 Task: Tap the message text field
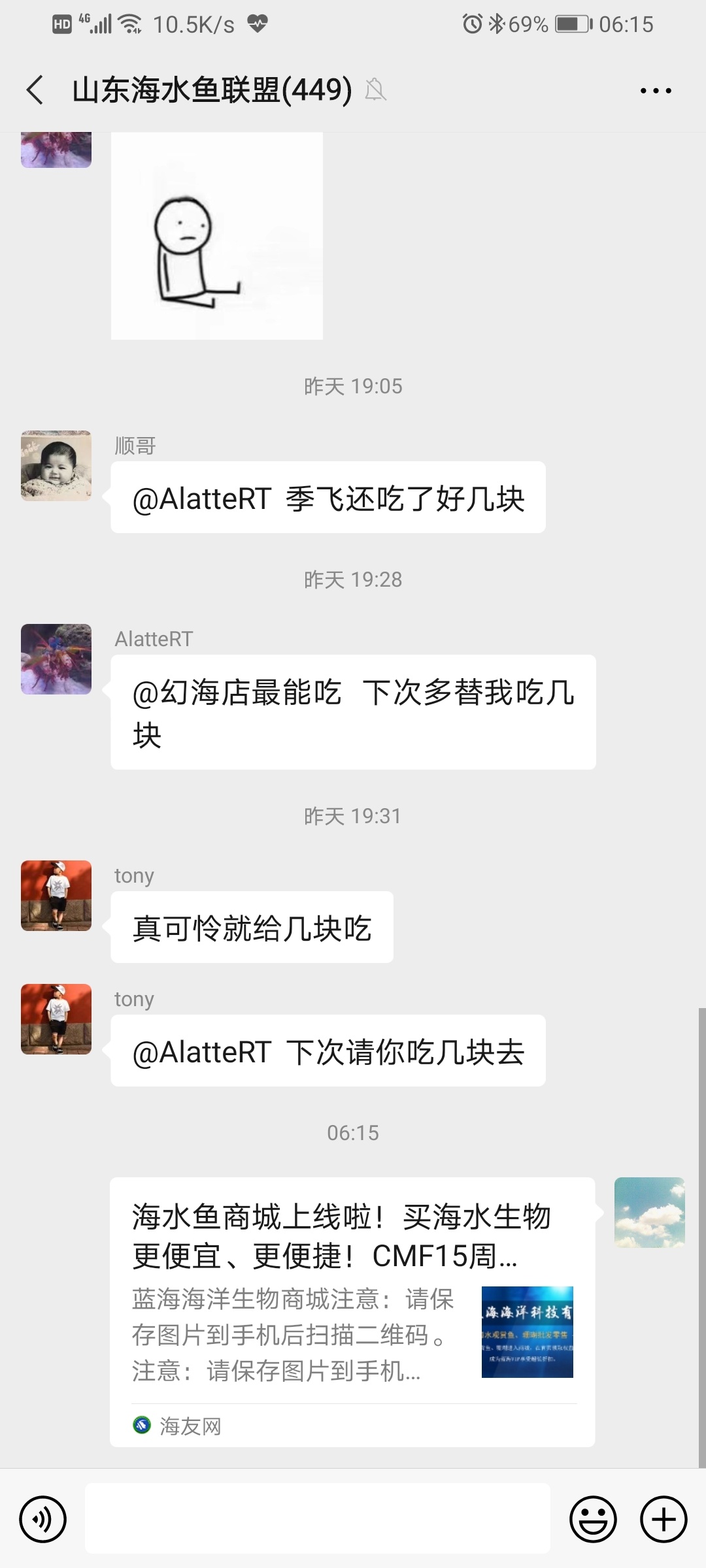click(318, 1518)
